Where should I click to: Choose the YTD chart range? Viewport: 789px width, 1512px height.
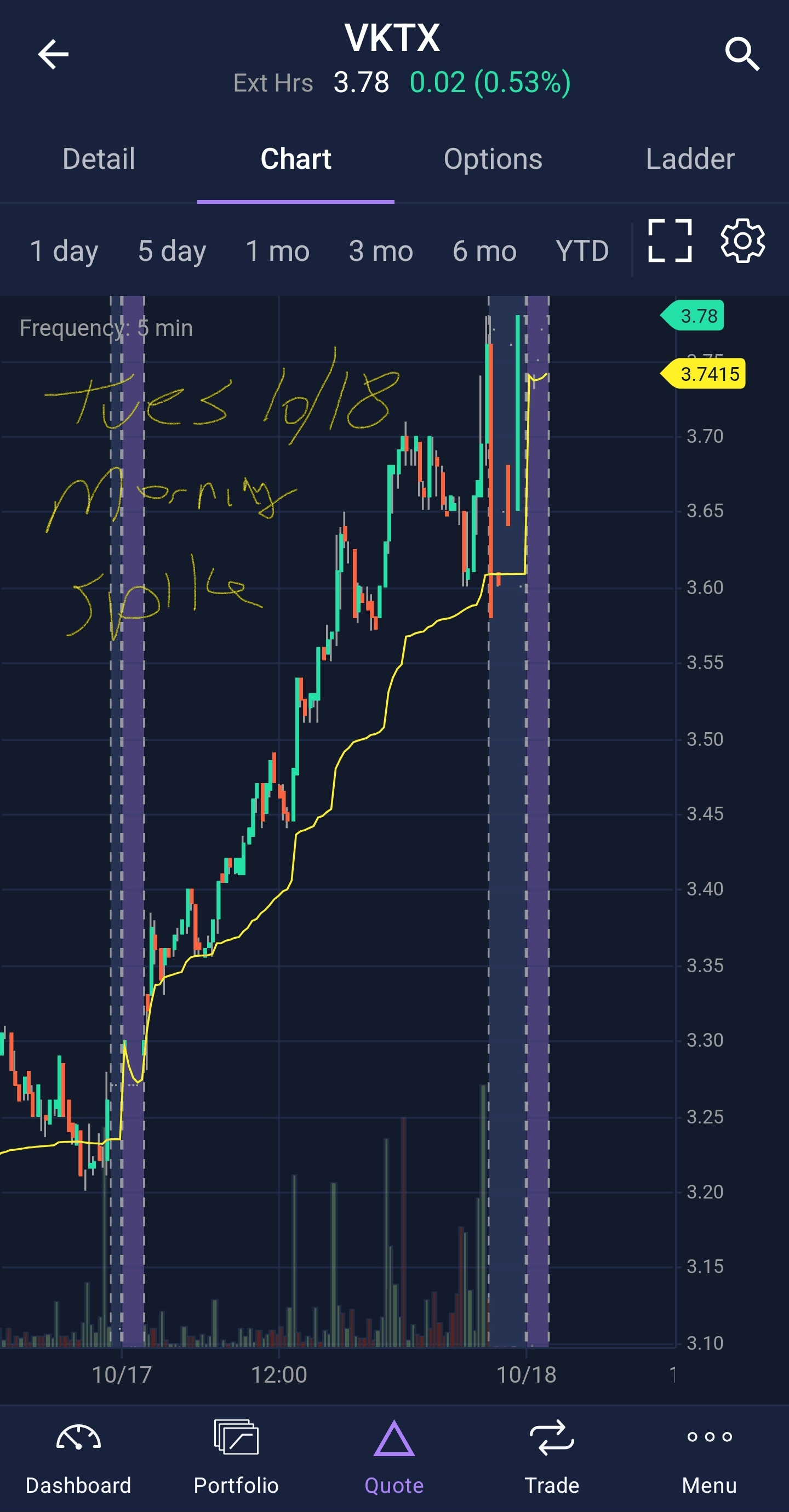click(x=582, y=251)
